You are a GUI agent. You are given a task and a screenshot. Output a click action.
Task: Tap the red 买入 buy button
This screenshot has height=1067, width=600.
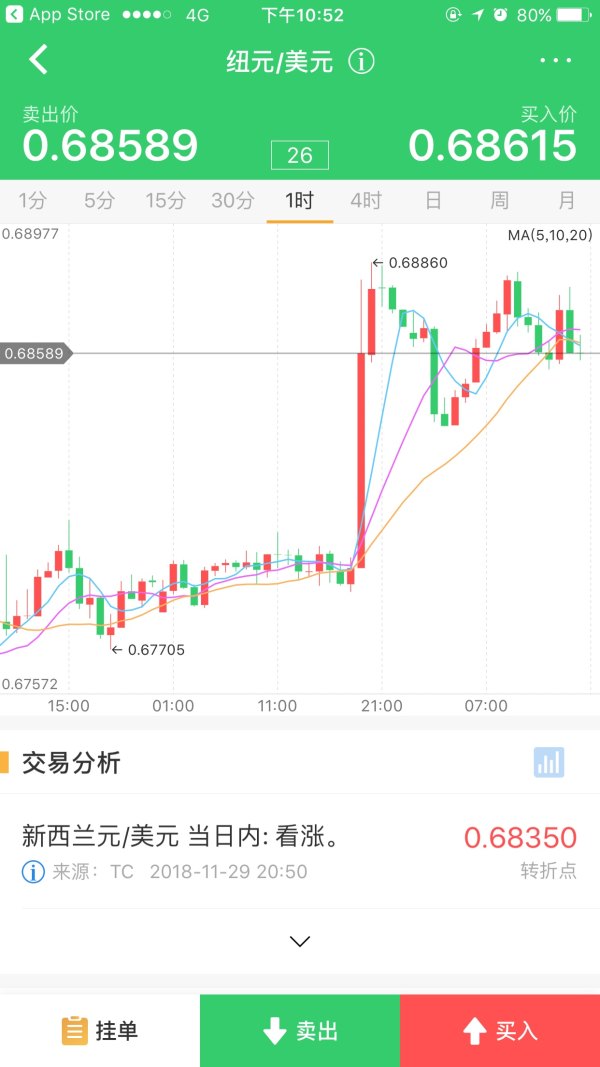click(500, 1031)
